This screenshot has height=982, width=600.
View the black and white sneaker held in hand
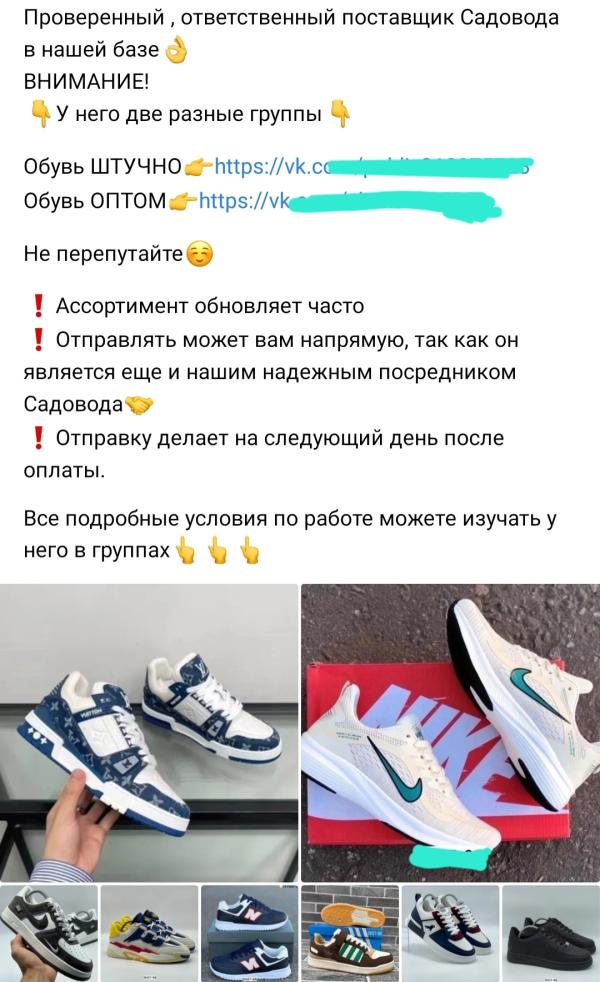[48, 932]
